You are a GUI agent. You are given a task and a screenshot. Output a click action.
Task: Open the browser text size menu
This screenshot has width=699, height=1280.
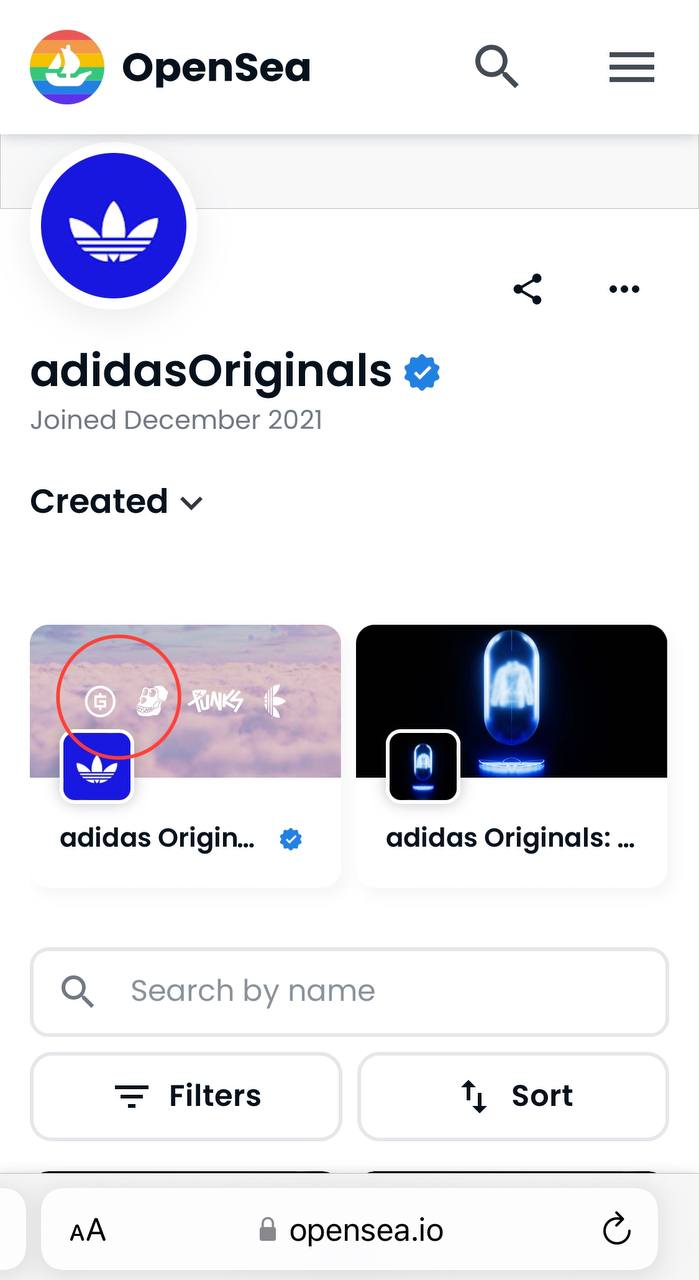pos(88,1230)
